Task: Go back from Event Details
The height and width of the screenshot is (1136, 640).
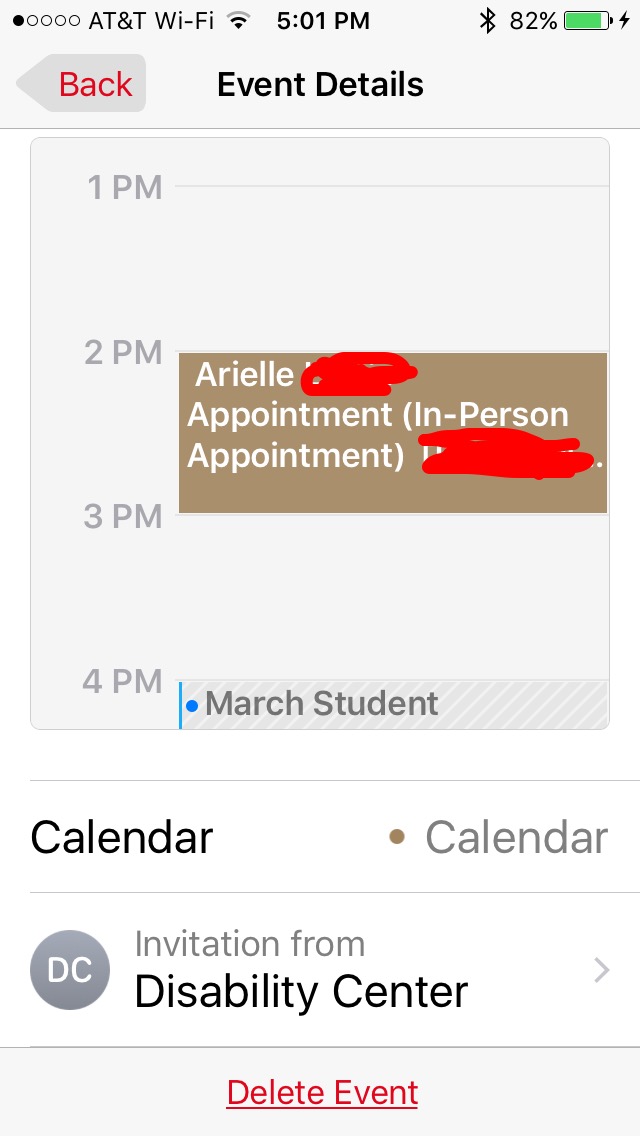Action: pyautogui.click(x=84, y=84)
